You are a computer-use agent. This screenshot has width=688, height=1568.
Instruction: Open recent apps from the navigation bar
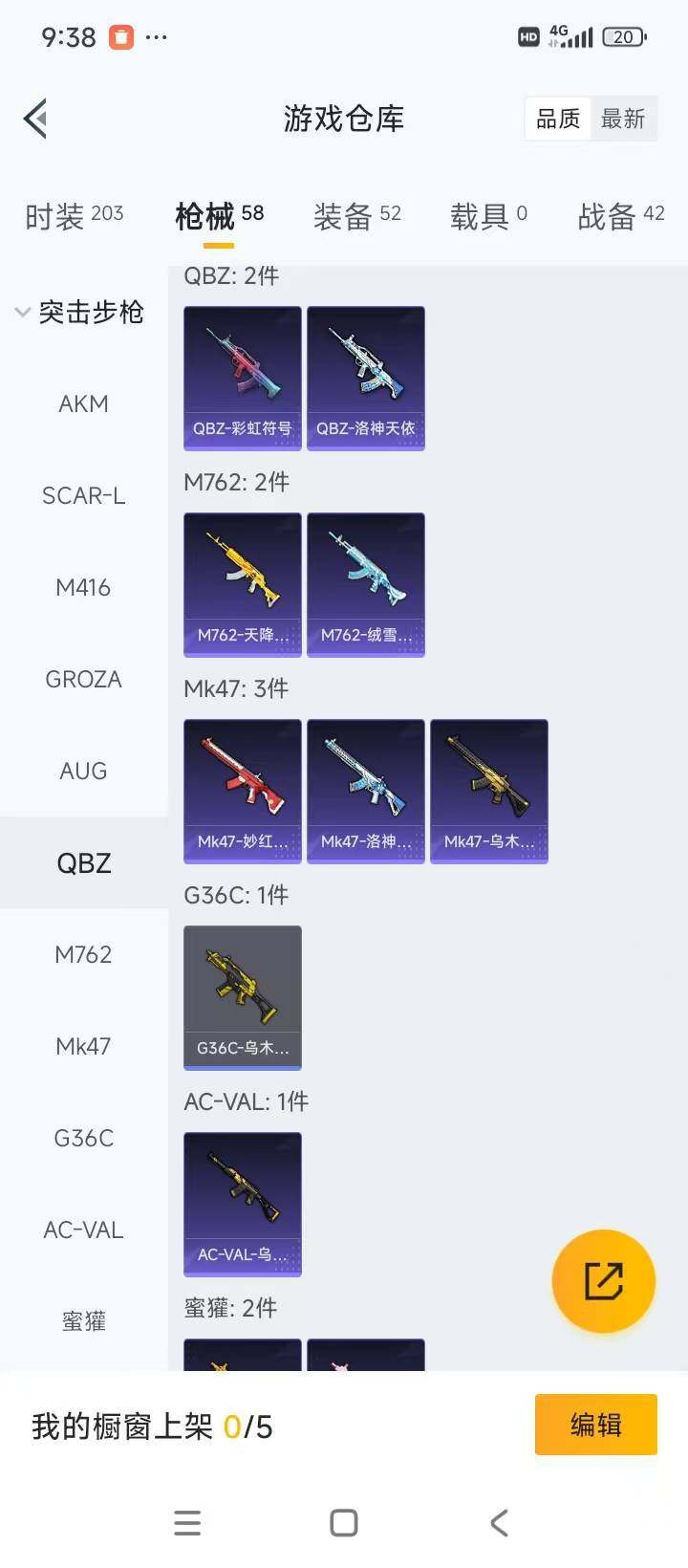[x=187, y=1523]
